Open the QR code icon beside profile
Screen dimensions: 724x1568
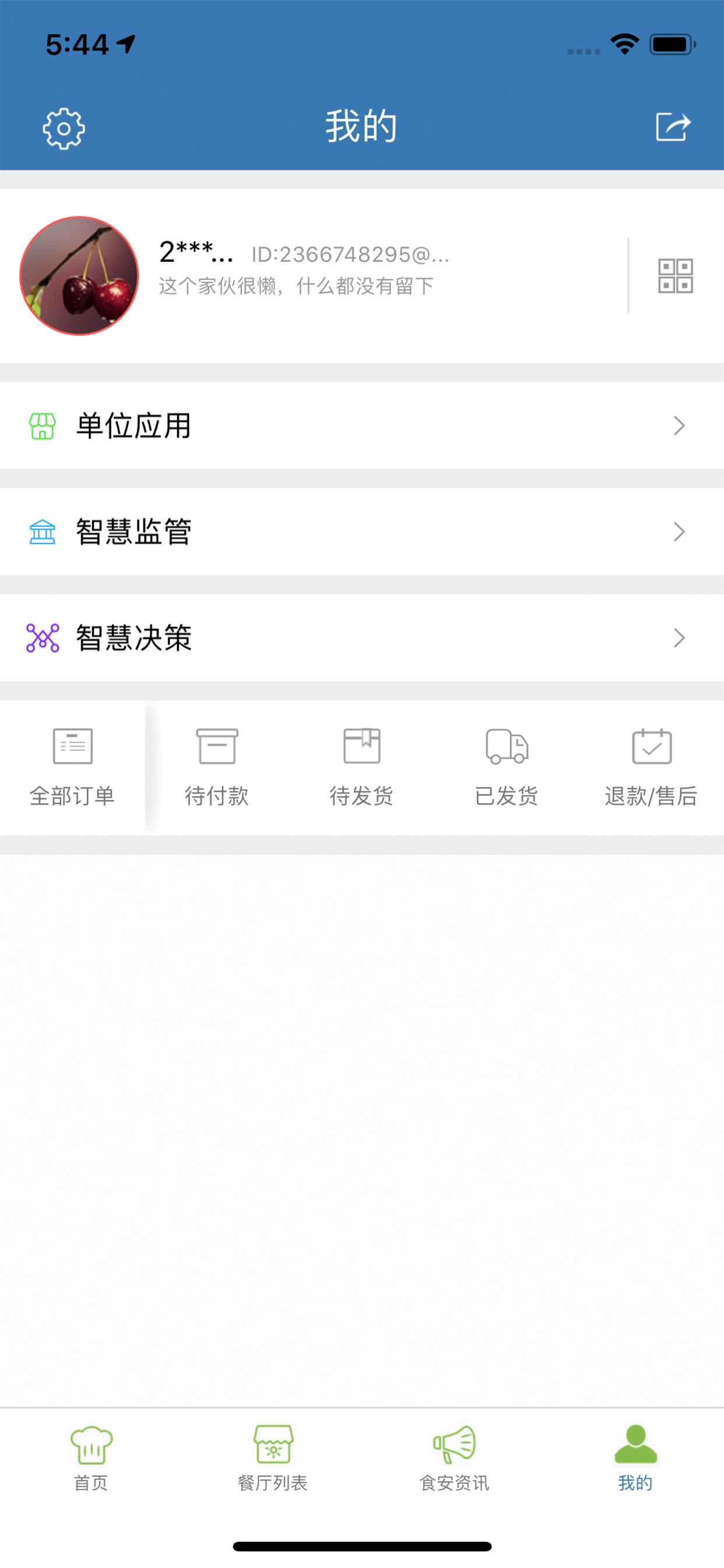click(676, 276)
